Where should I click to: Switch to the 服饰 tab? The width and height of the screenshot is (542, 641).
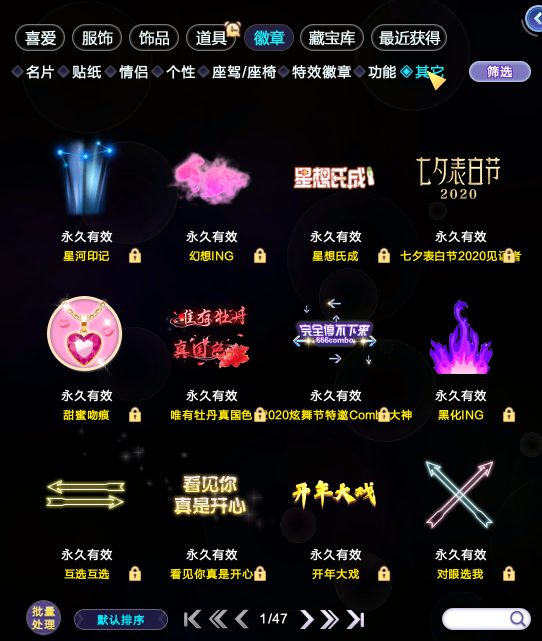tap(97, 38)
